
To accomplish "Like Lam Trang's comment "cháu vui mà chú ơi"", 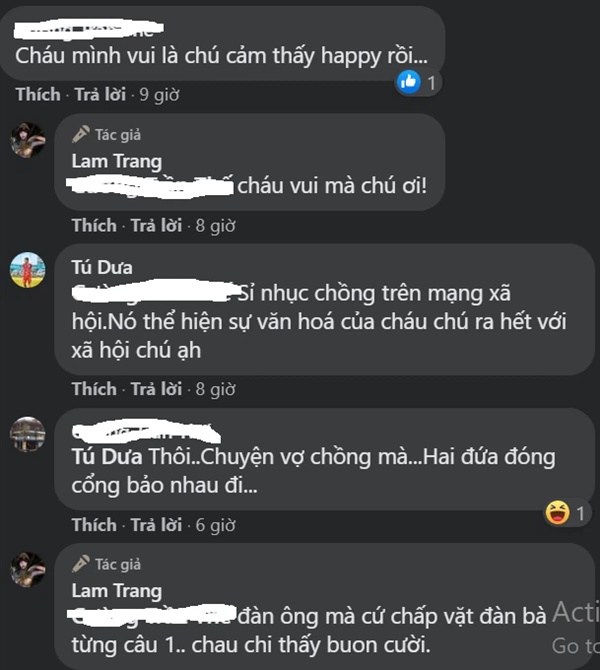I will click(x=94, y=226).
